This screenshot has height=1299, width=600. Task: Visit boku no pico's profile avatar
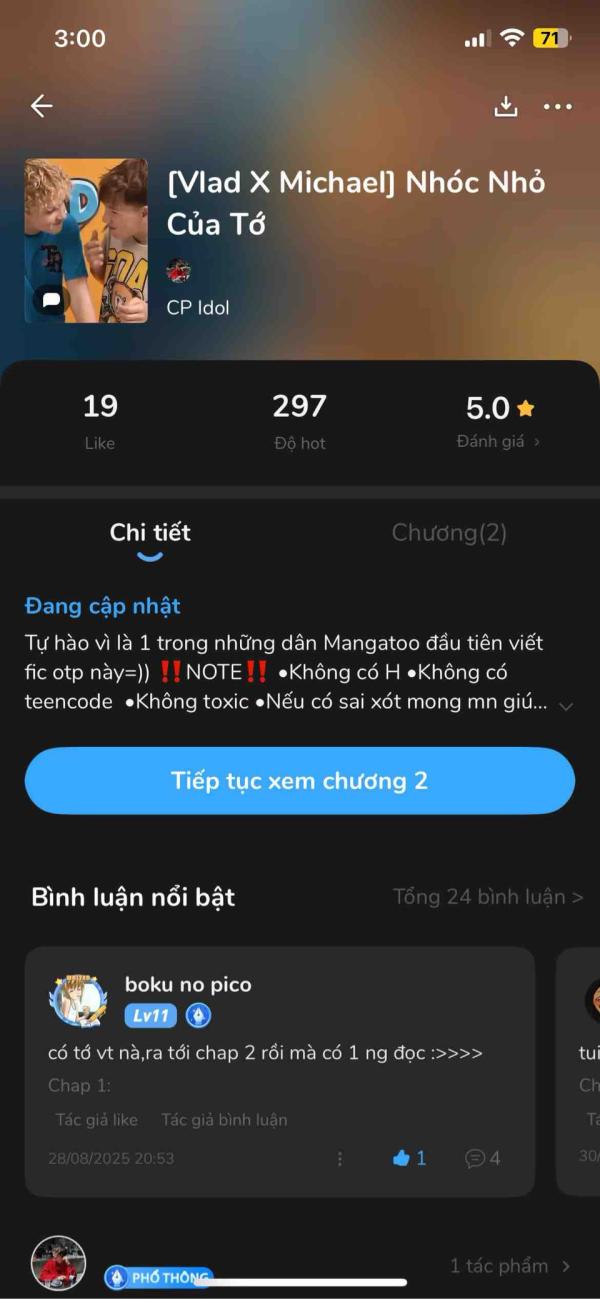[x=77, y=1000]
